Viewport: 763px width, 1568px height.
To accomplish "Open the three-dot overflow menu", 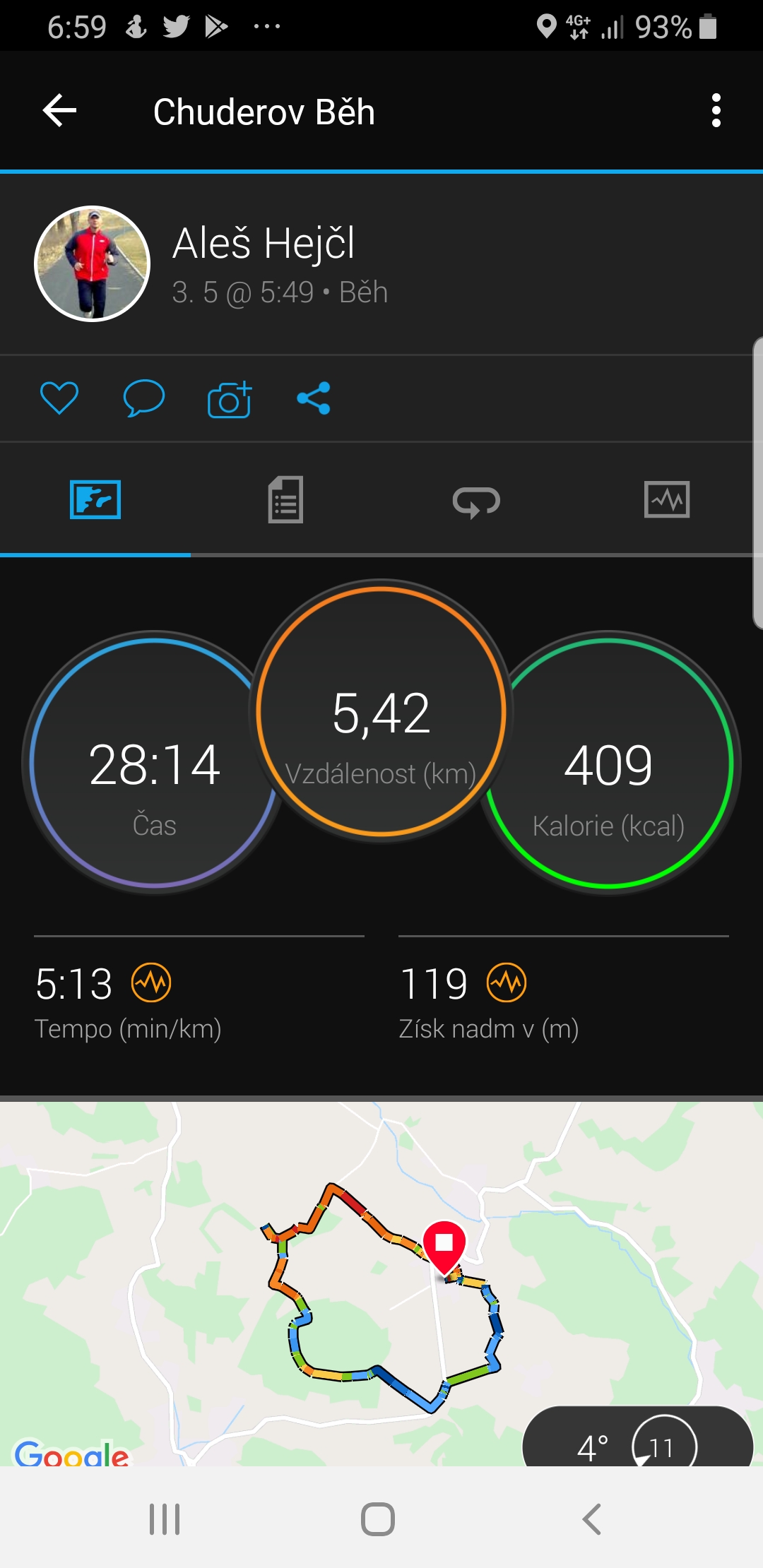I will pyautogui.click(x=716, y=111).
